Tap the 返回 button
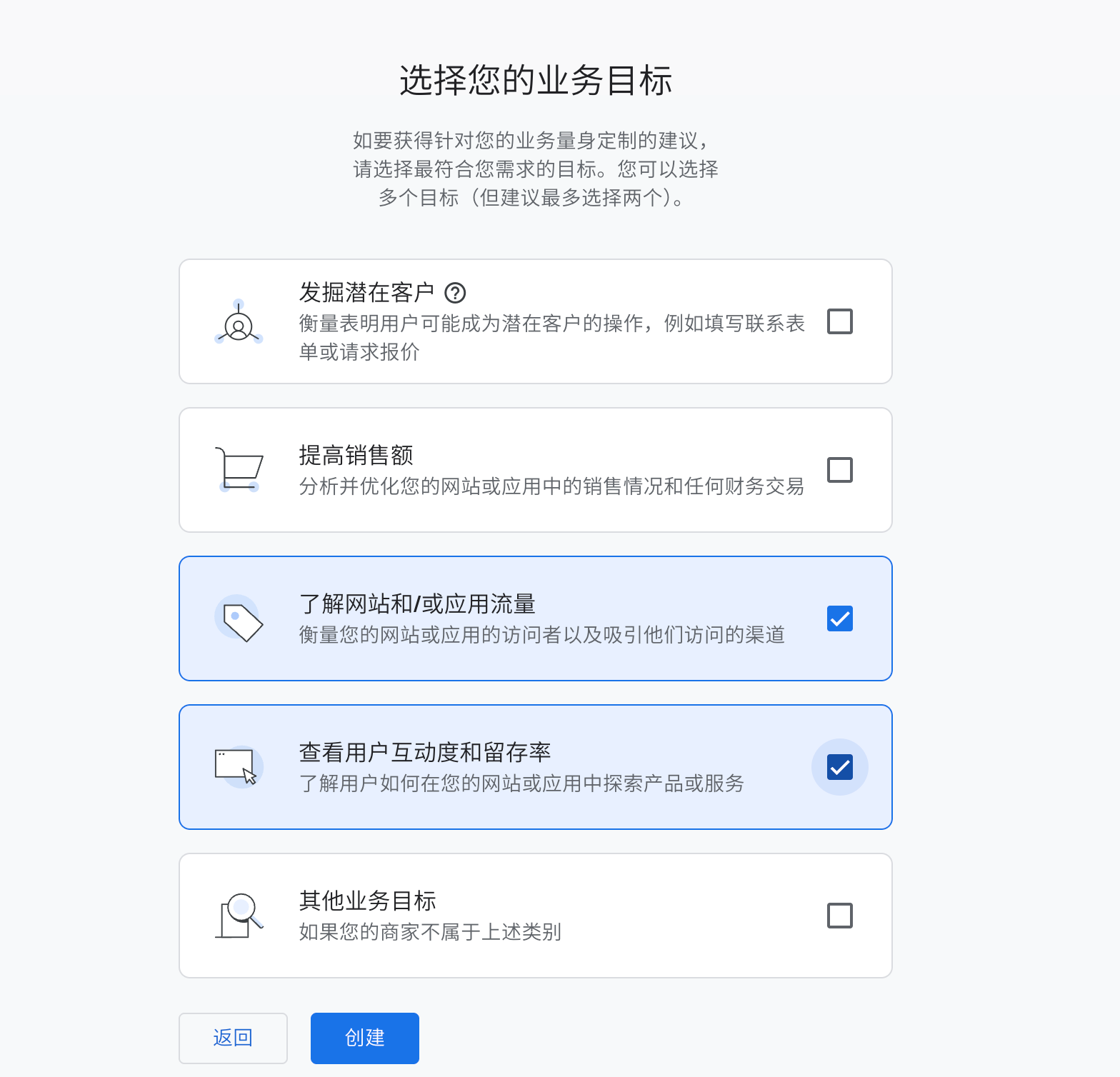The width and height of the screenshot is (1120, 1077). (233, 1038)
